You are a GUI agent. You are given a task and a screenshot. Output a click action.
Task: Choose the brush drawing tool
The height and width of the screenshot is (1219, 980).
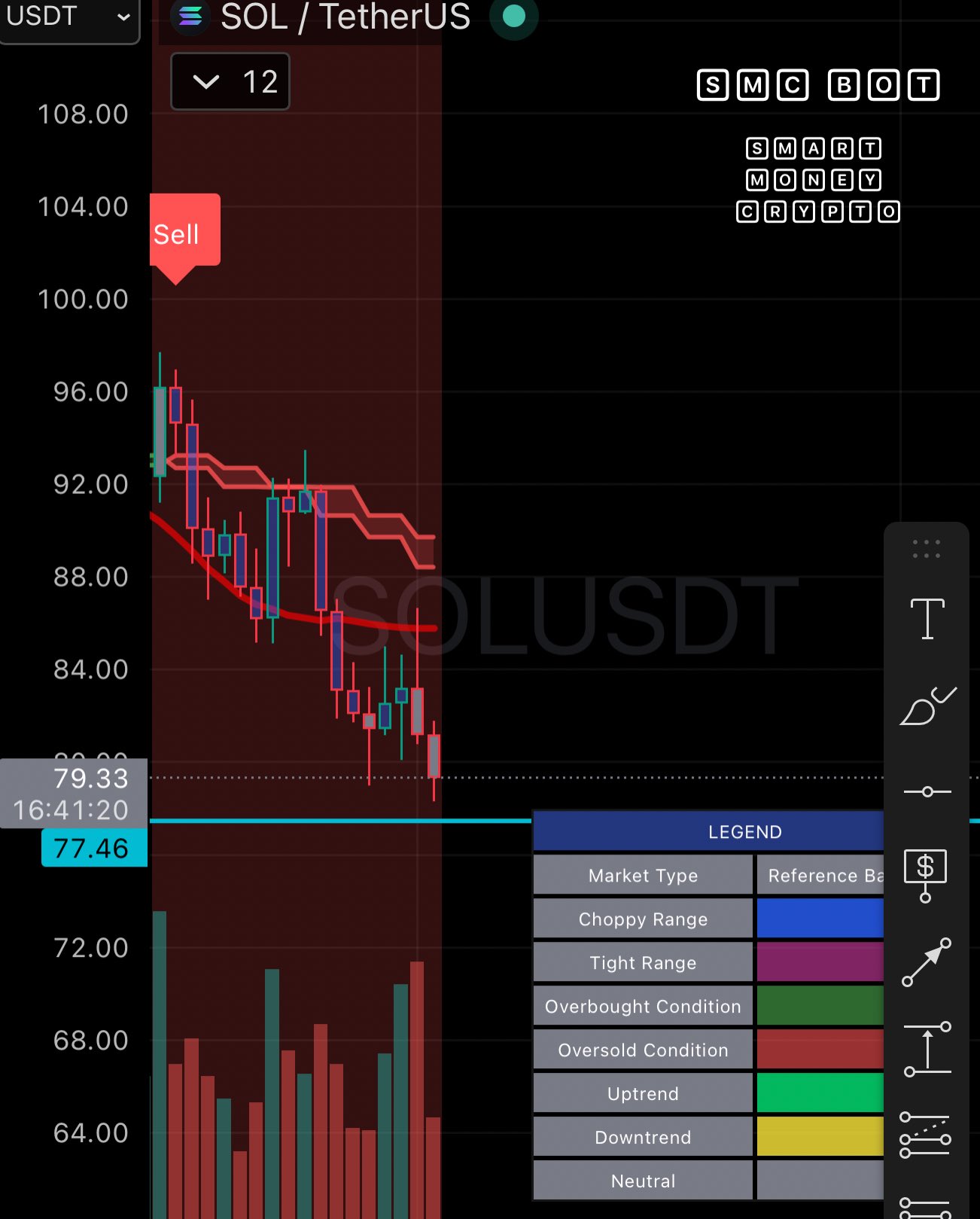tap(927, 706)
